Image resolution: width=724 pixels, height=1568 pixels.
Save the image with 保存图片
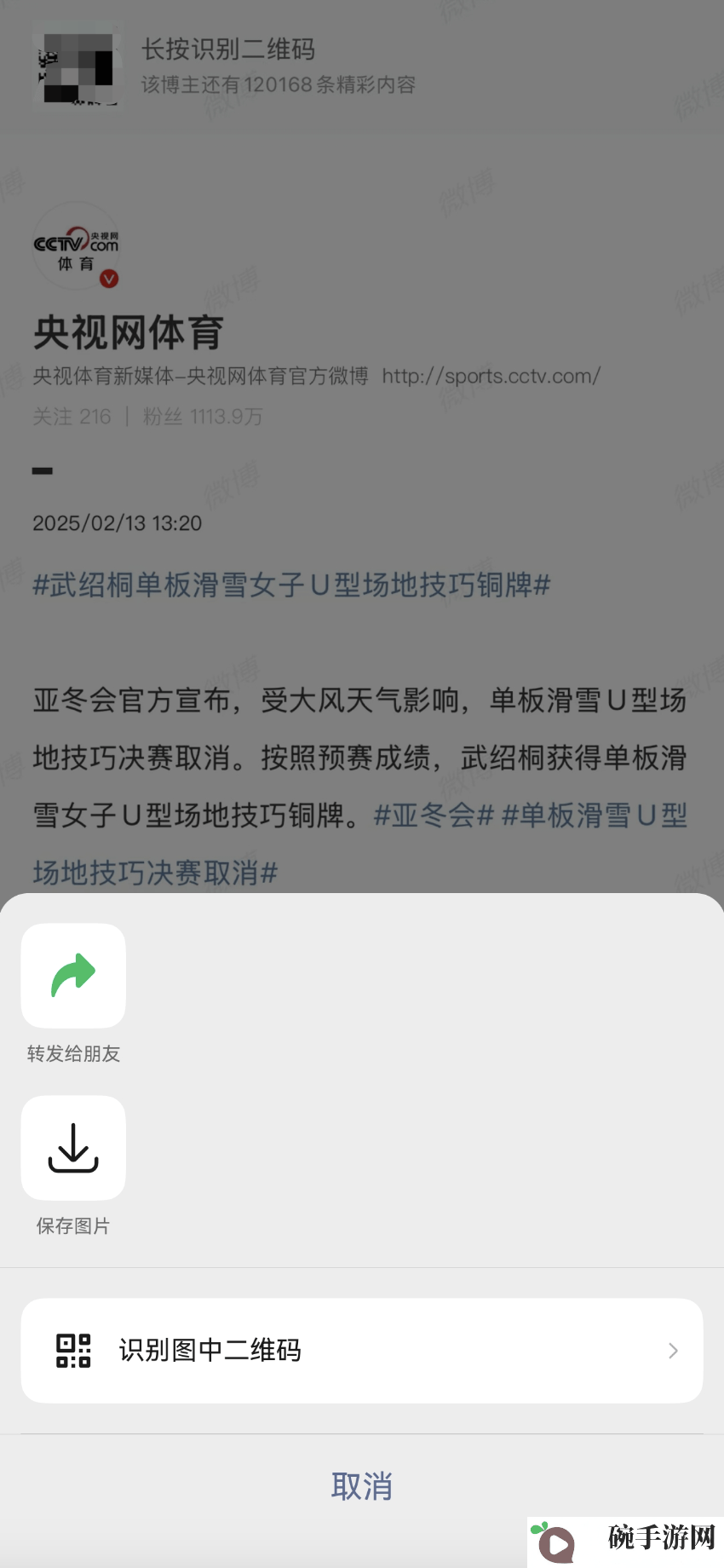pyautogui.click(x=73, y=1148)
